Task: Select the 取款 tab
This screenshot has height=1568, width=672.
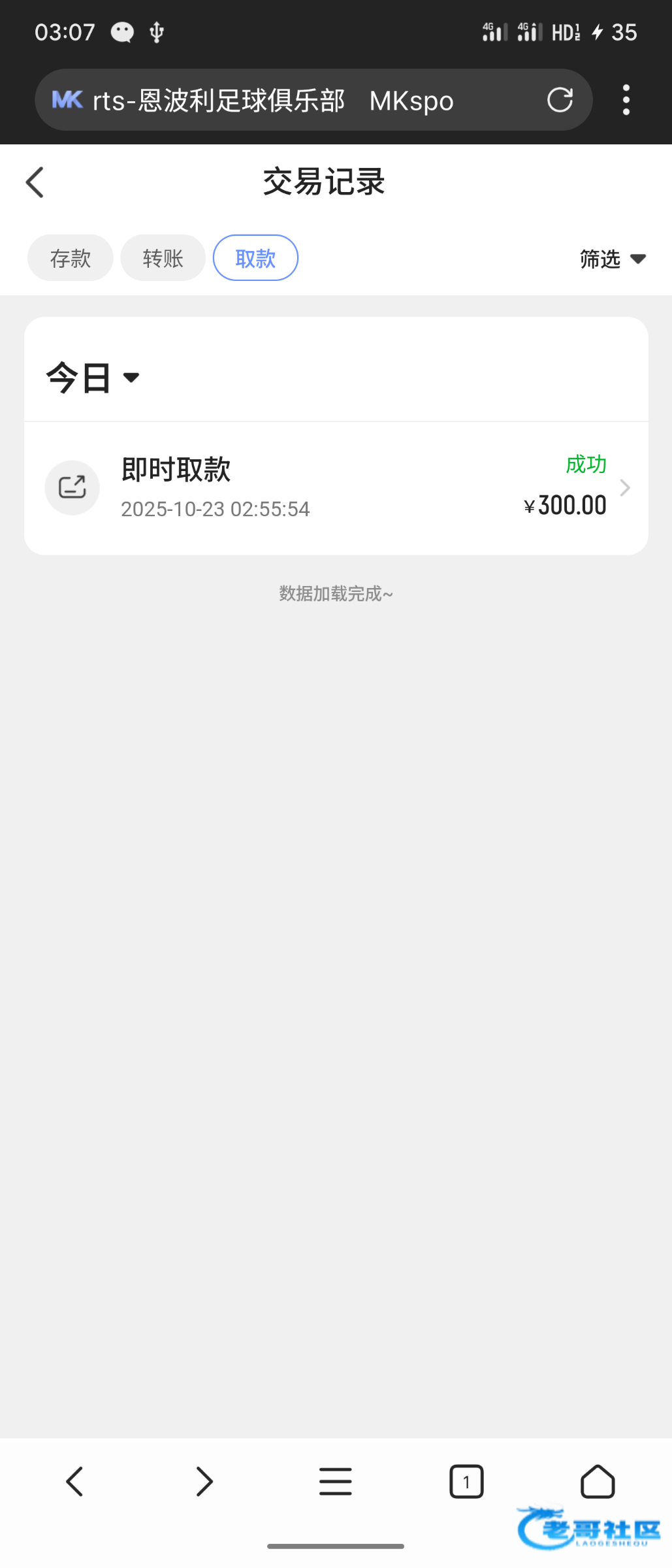Action: (x=255, y=258)
